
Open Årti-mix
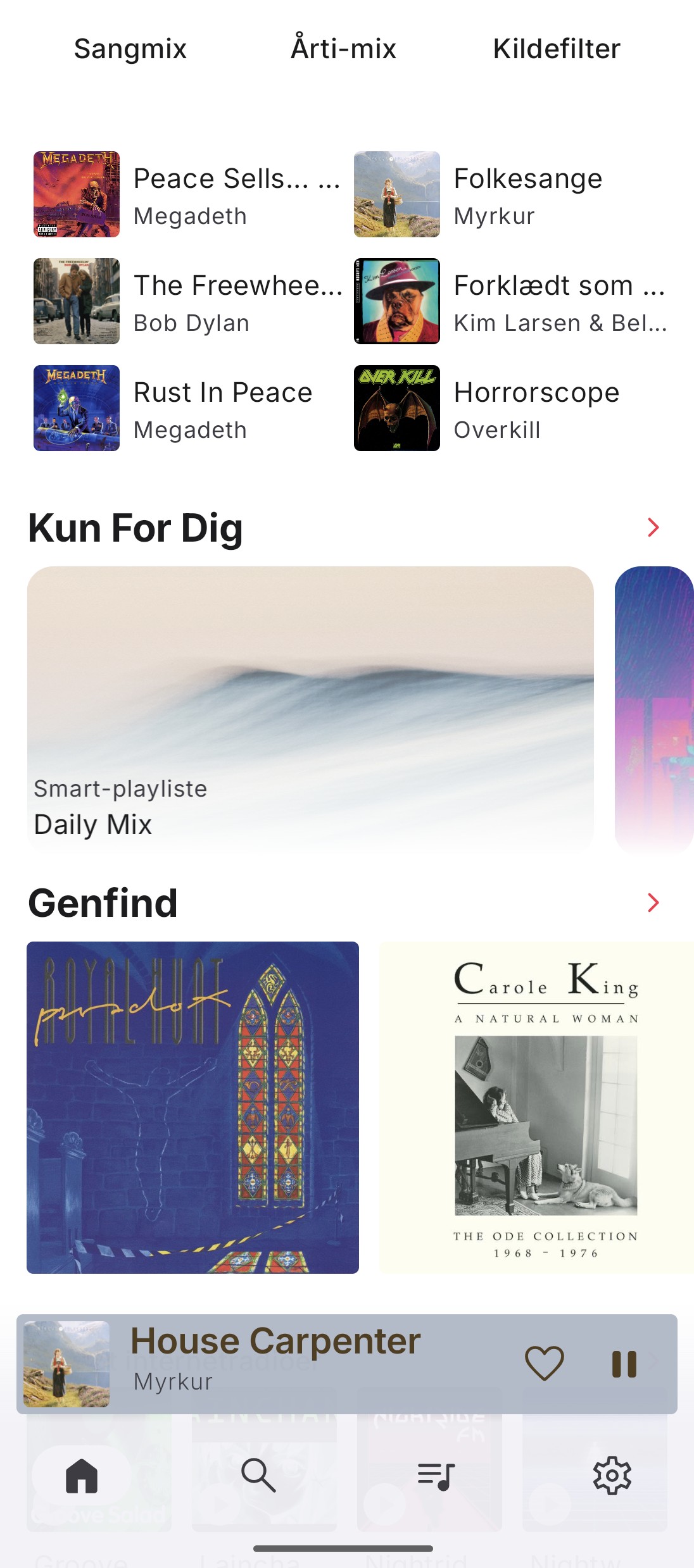coord(343,49)
